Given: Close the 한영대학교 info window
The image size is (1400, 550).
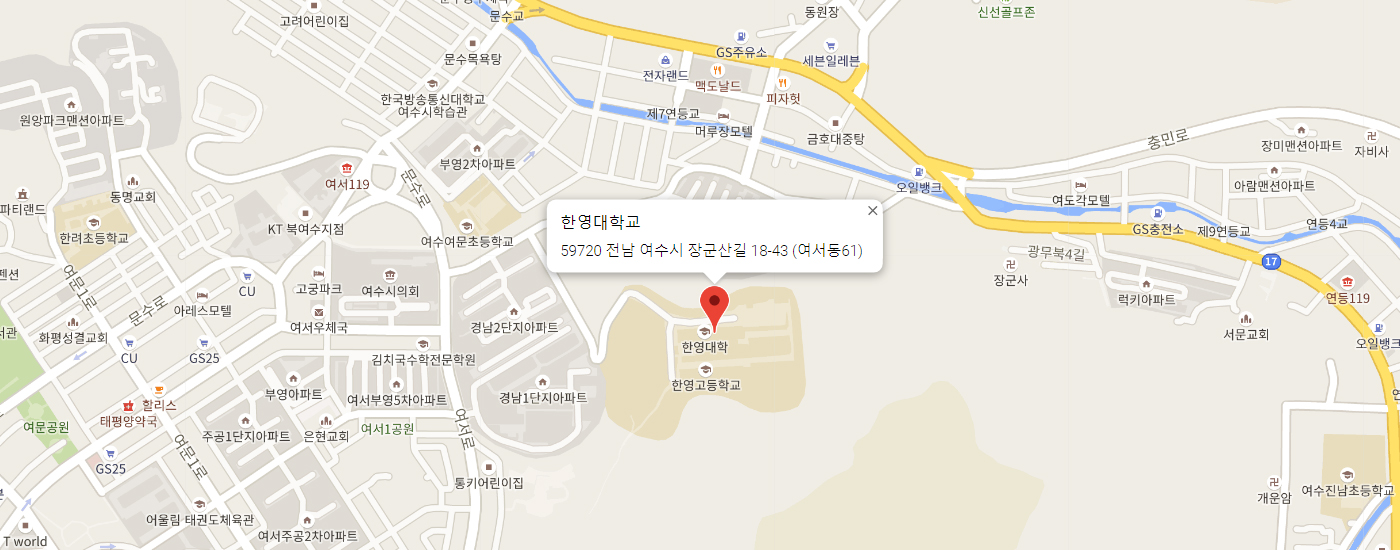Looking at the screenshot, I should [x=872, y=210].
